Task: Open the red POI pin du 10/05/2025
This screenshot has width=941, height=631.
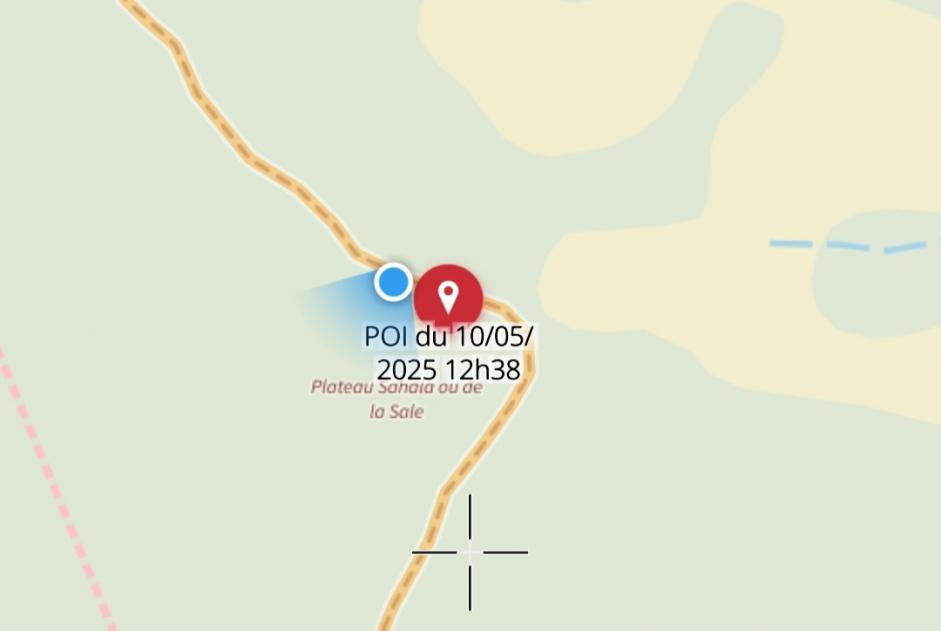Action: click(x=449, y=297)
